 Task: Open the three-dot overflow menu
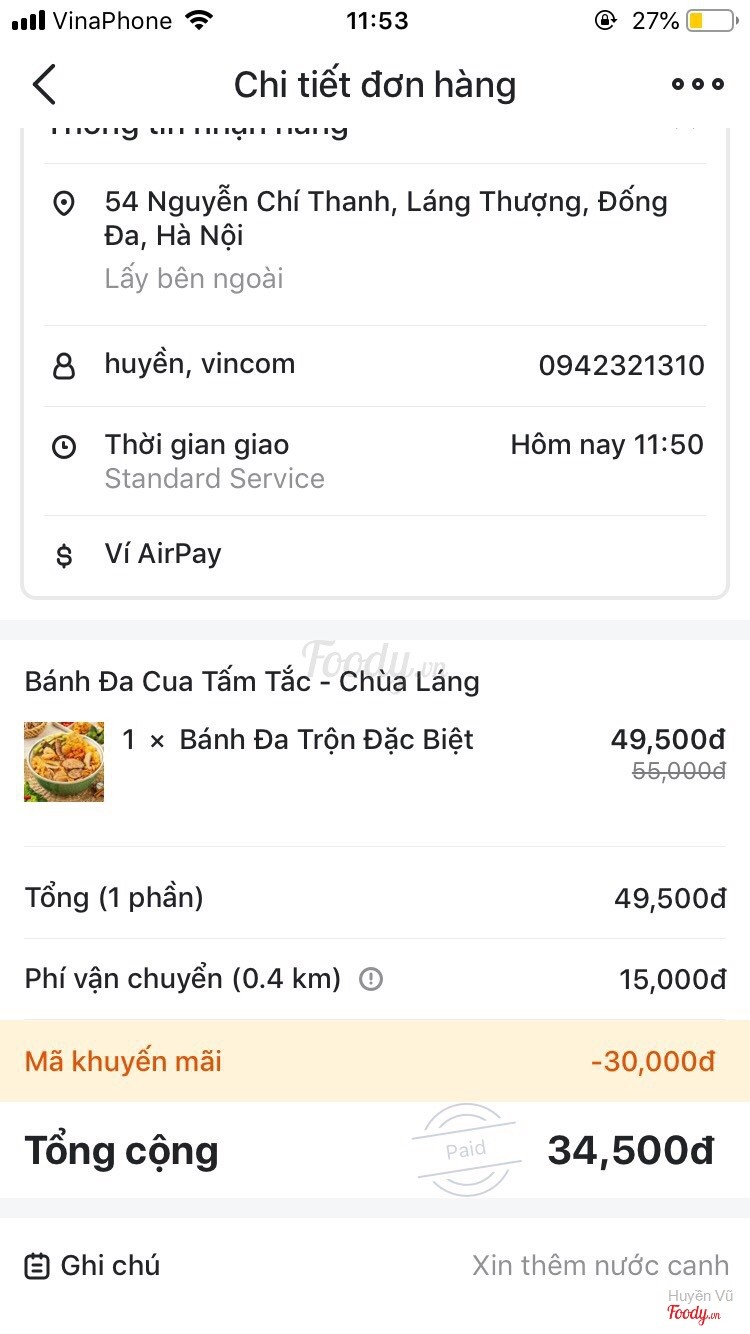point(697,85)
